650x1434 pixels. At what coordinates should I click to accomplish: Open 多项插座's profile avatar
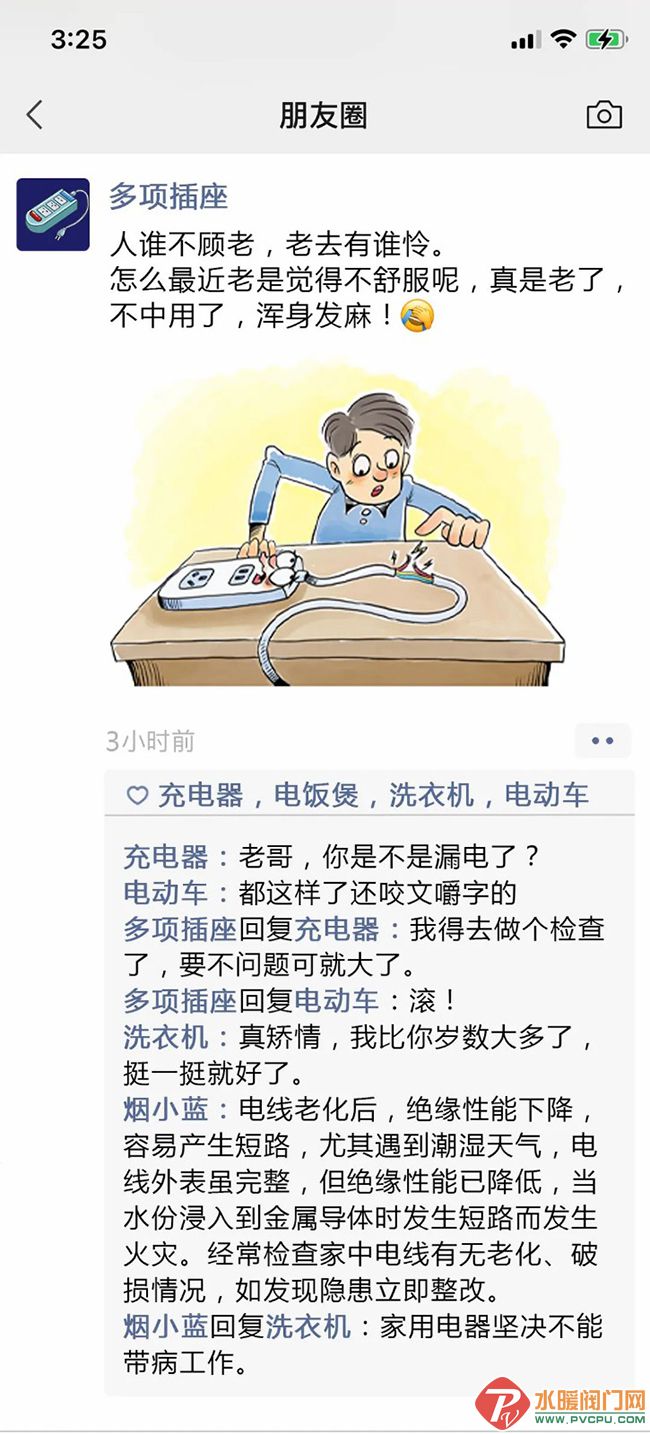point(53,214)
